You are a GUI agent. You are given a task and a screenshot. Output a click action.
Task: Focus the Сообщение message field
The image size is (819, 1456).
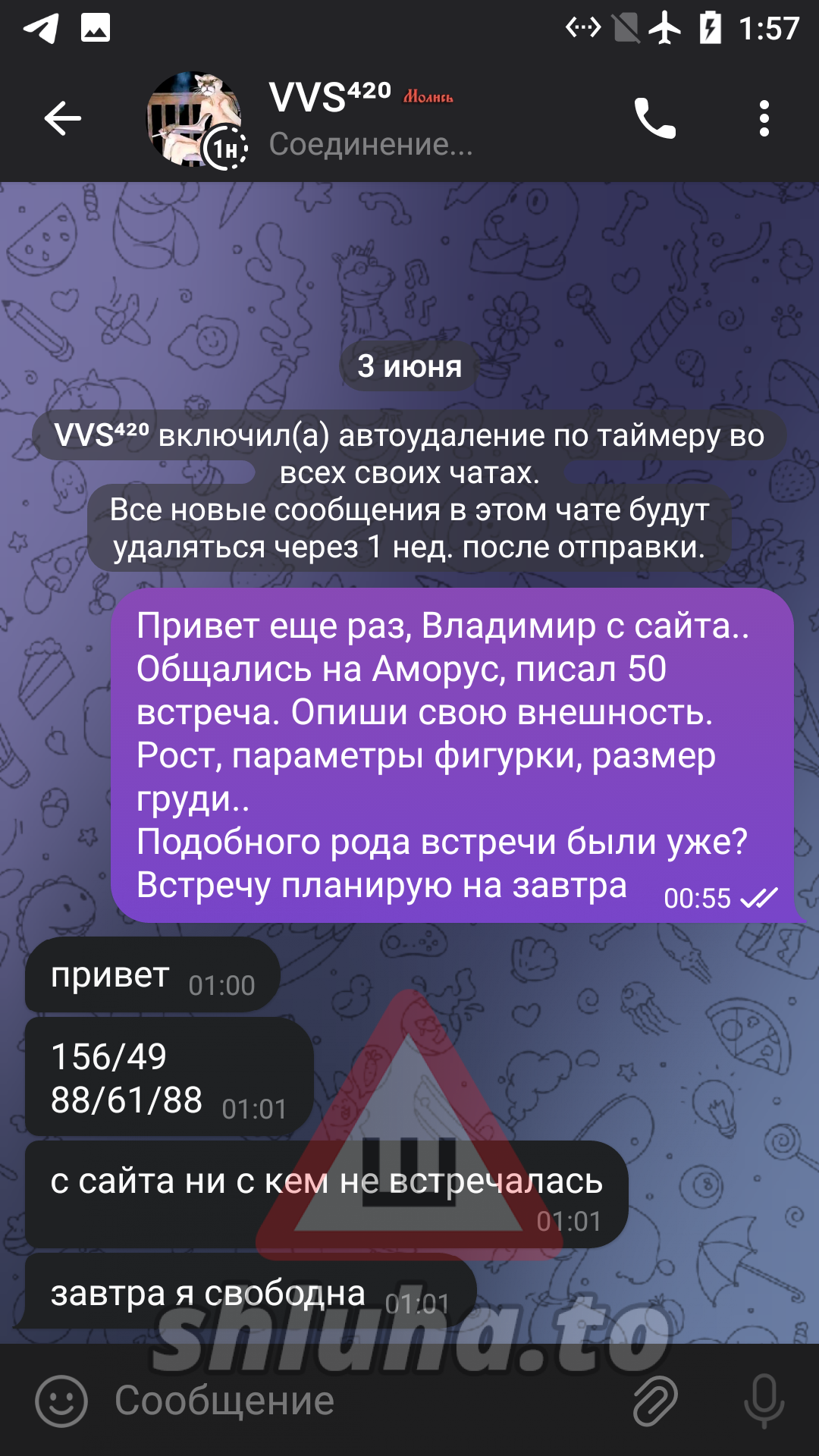tap(364, 1400)
